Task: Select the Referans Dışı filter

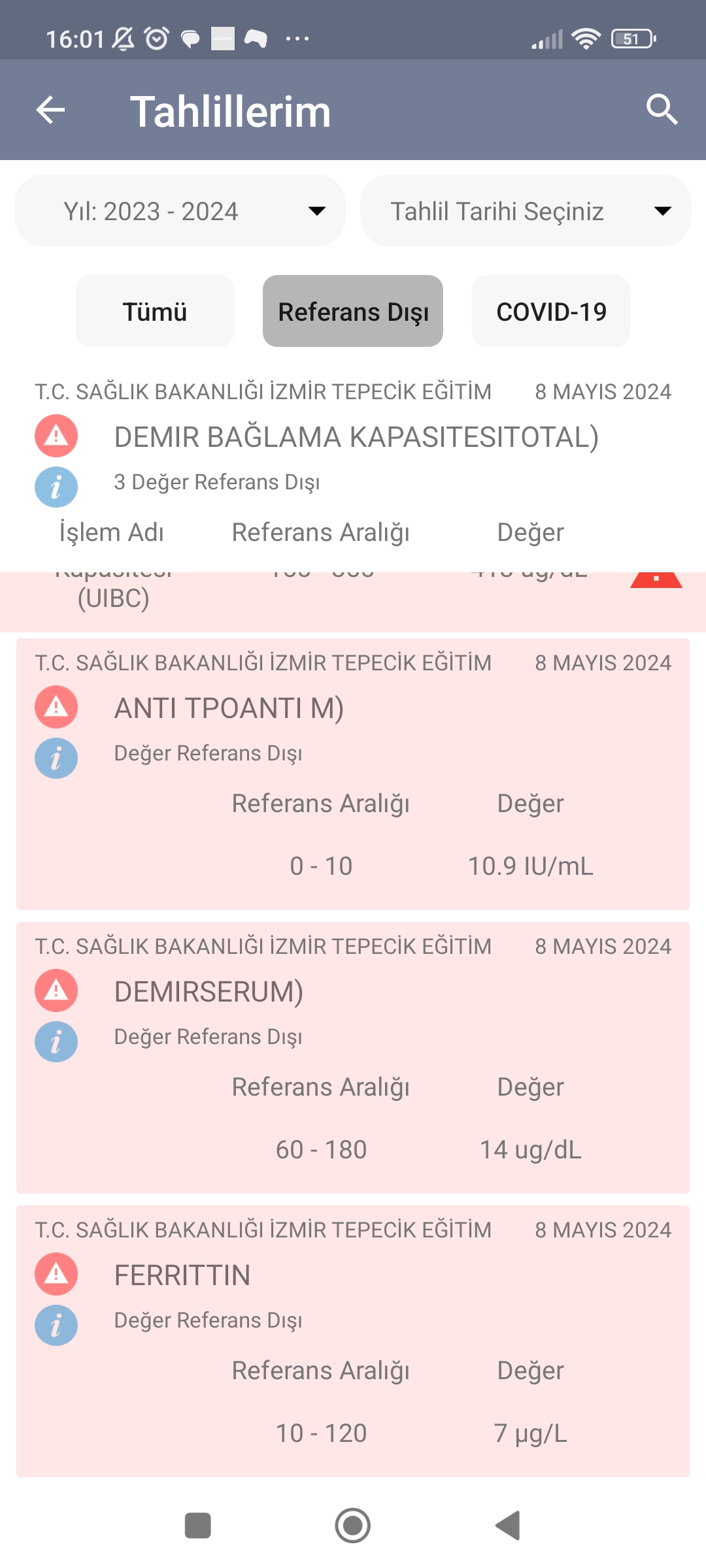Action: (353, 311)
